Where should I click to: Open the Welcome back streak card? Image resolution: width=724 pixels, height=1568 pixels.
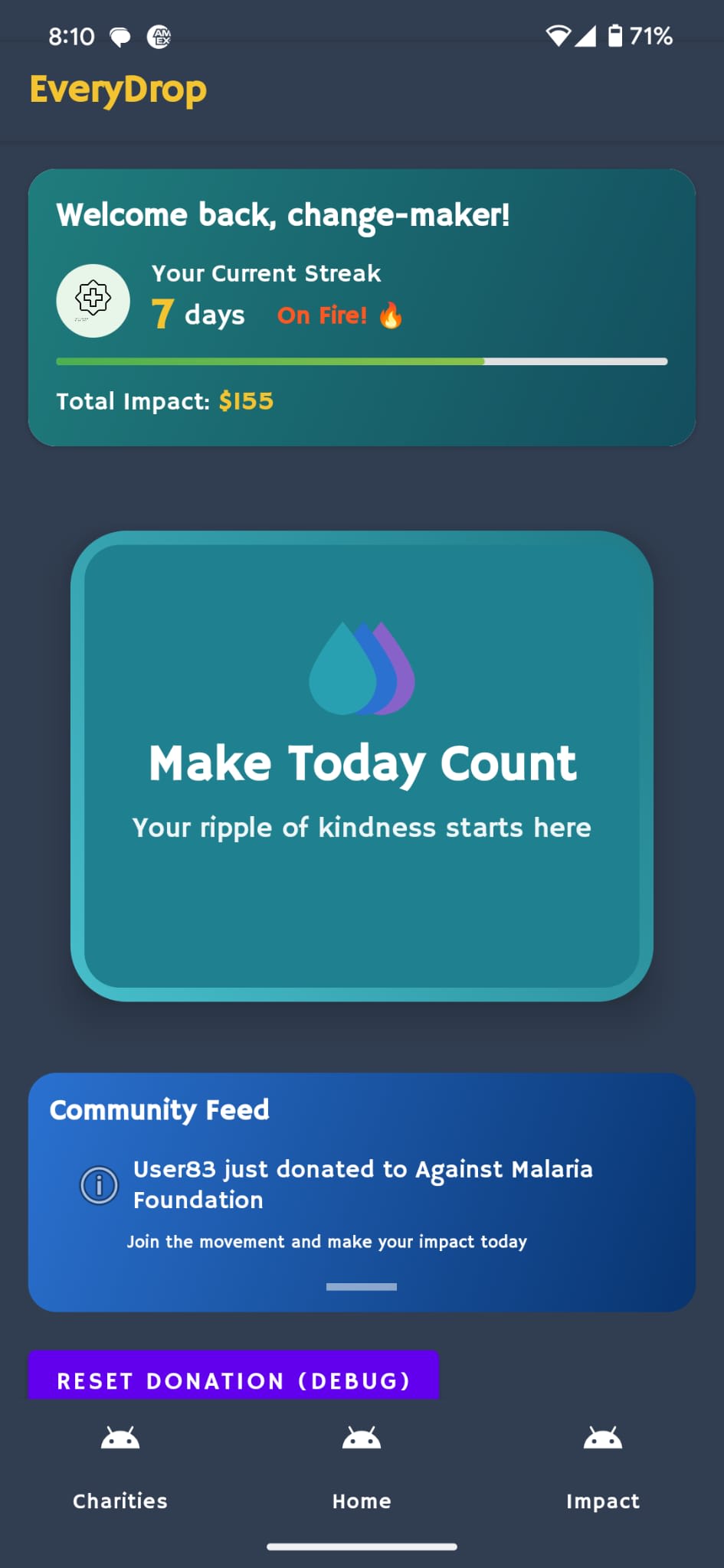pos(362,307)
